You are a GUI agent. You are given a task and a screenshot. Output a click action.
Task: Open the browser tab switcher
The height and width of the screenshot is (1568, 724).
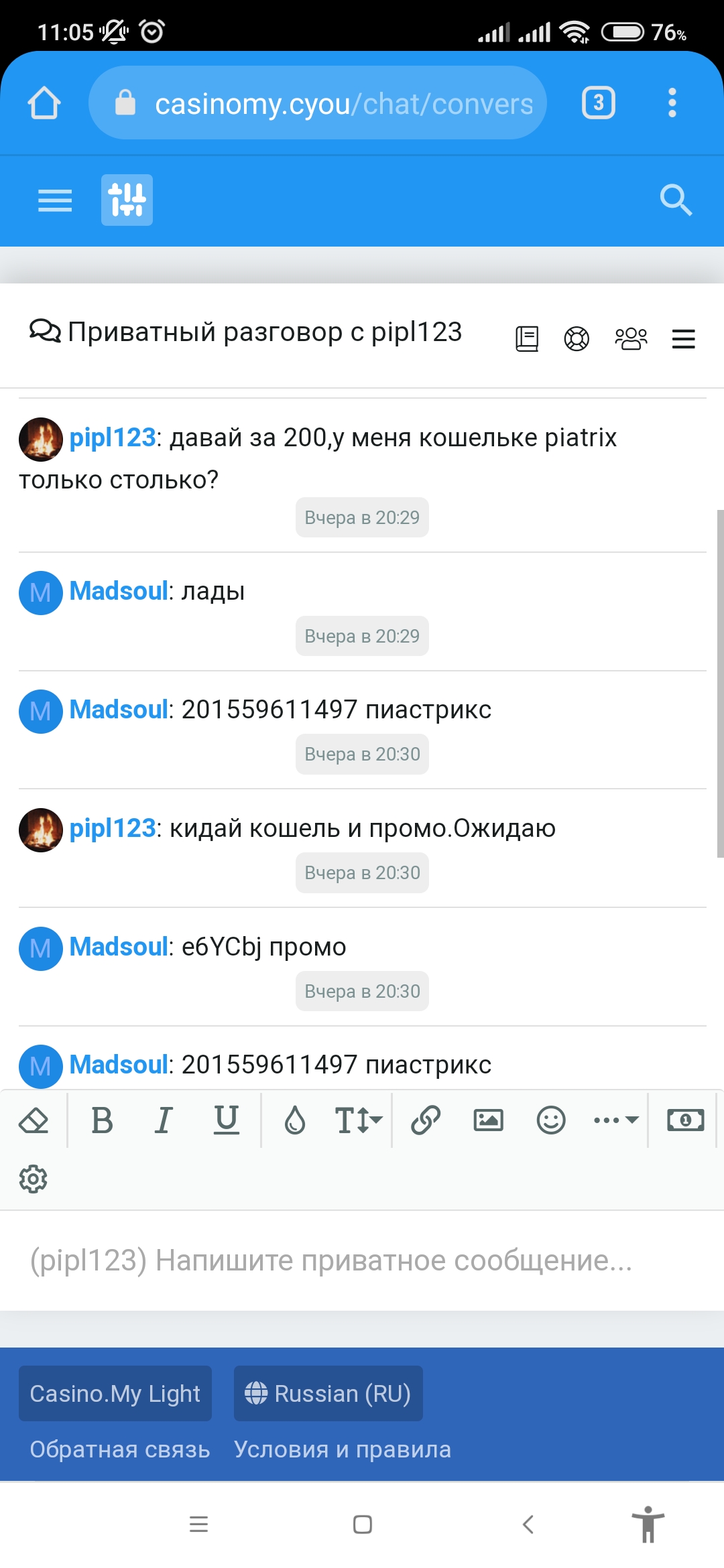click(x=598, y=103)
